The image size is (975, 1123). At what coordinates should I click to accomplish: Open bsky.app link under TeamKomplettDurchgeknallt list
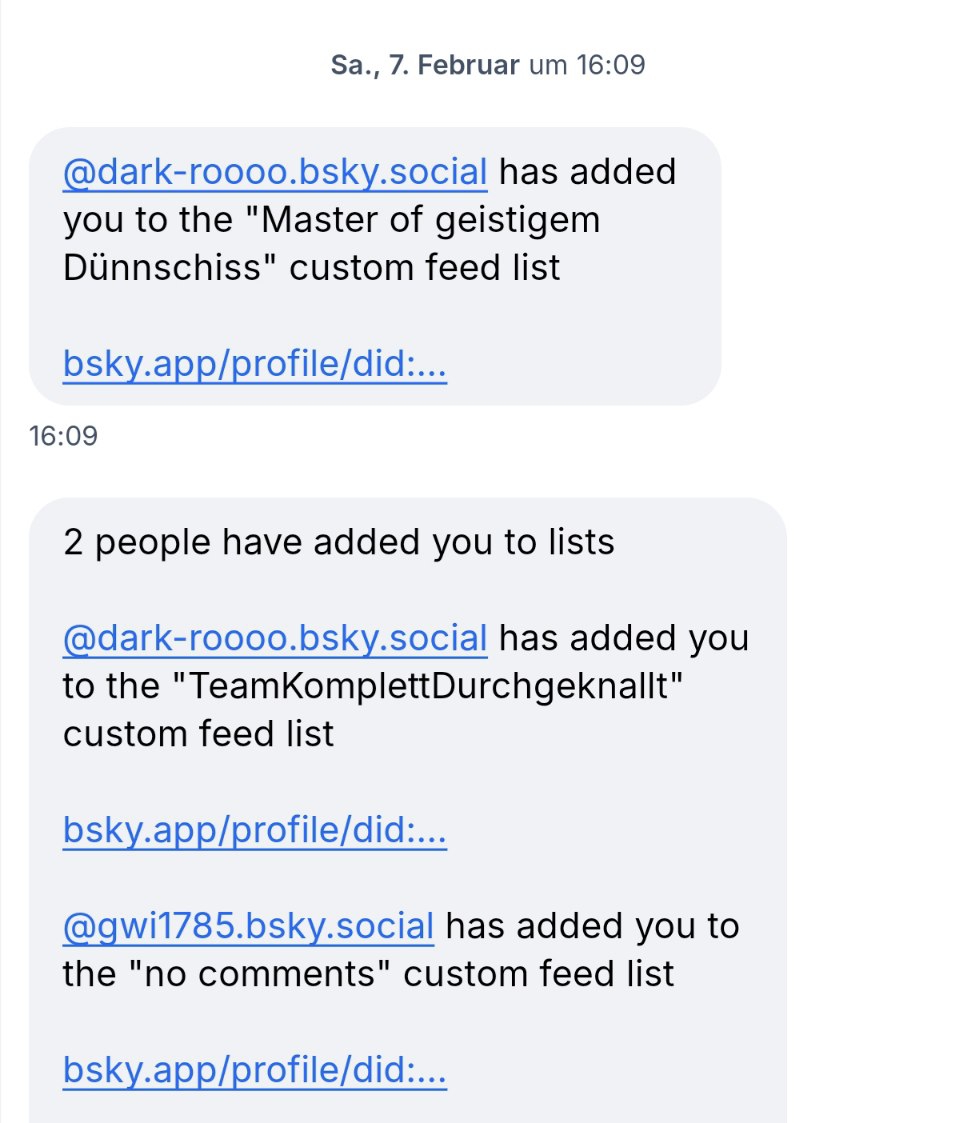254,830
